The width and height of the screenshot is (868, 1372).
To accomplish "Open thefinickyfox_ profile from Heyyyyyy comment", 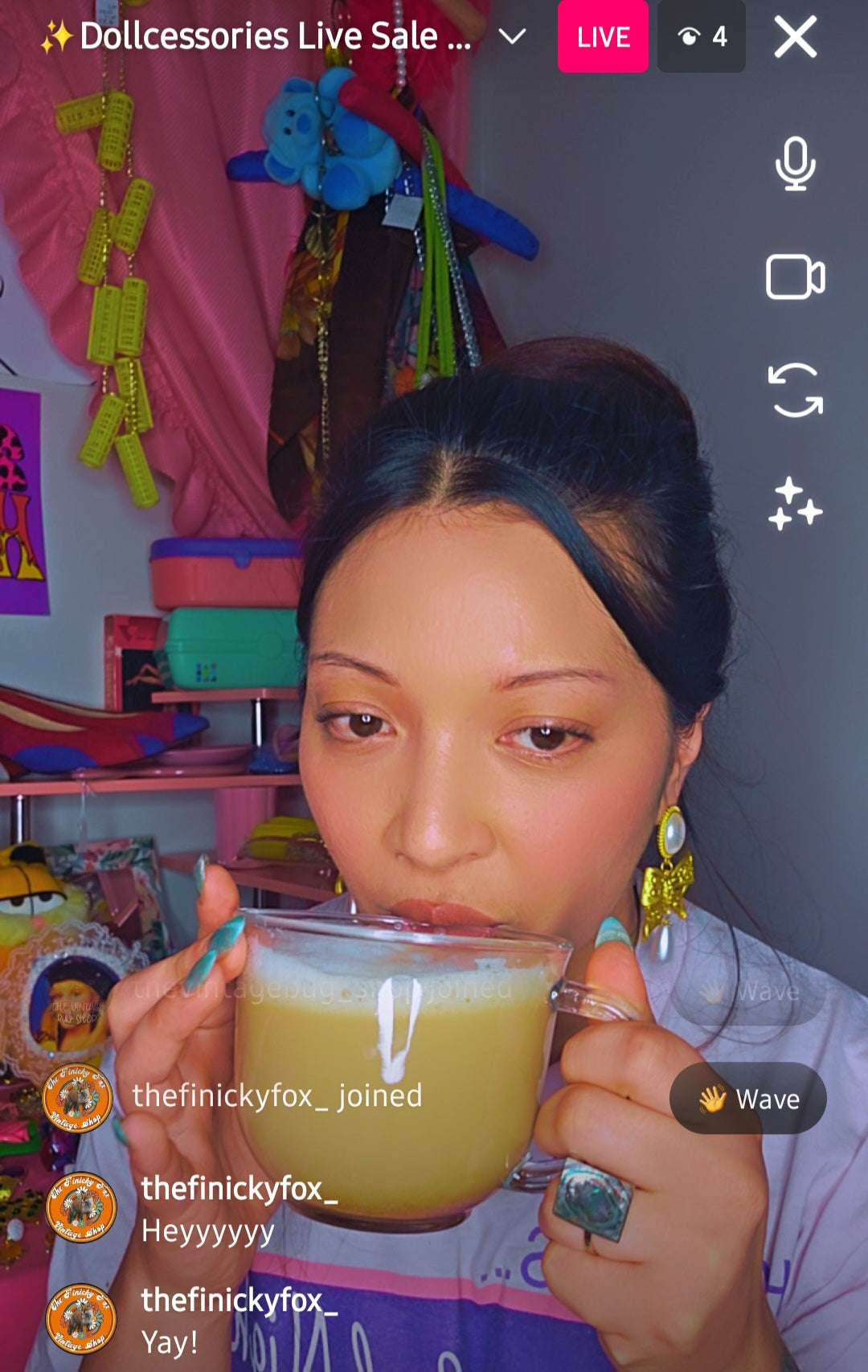I will [x=81, y=1207].
